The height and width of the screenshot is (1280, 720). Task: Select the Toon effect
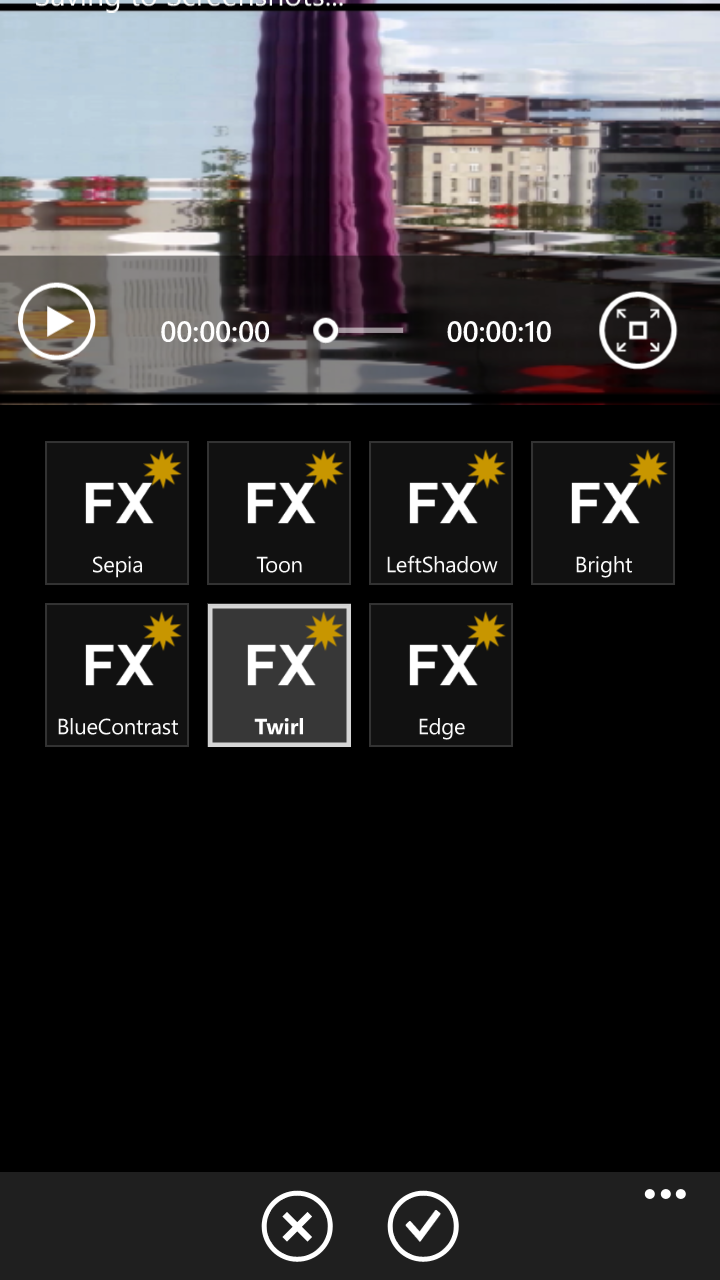279,513
